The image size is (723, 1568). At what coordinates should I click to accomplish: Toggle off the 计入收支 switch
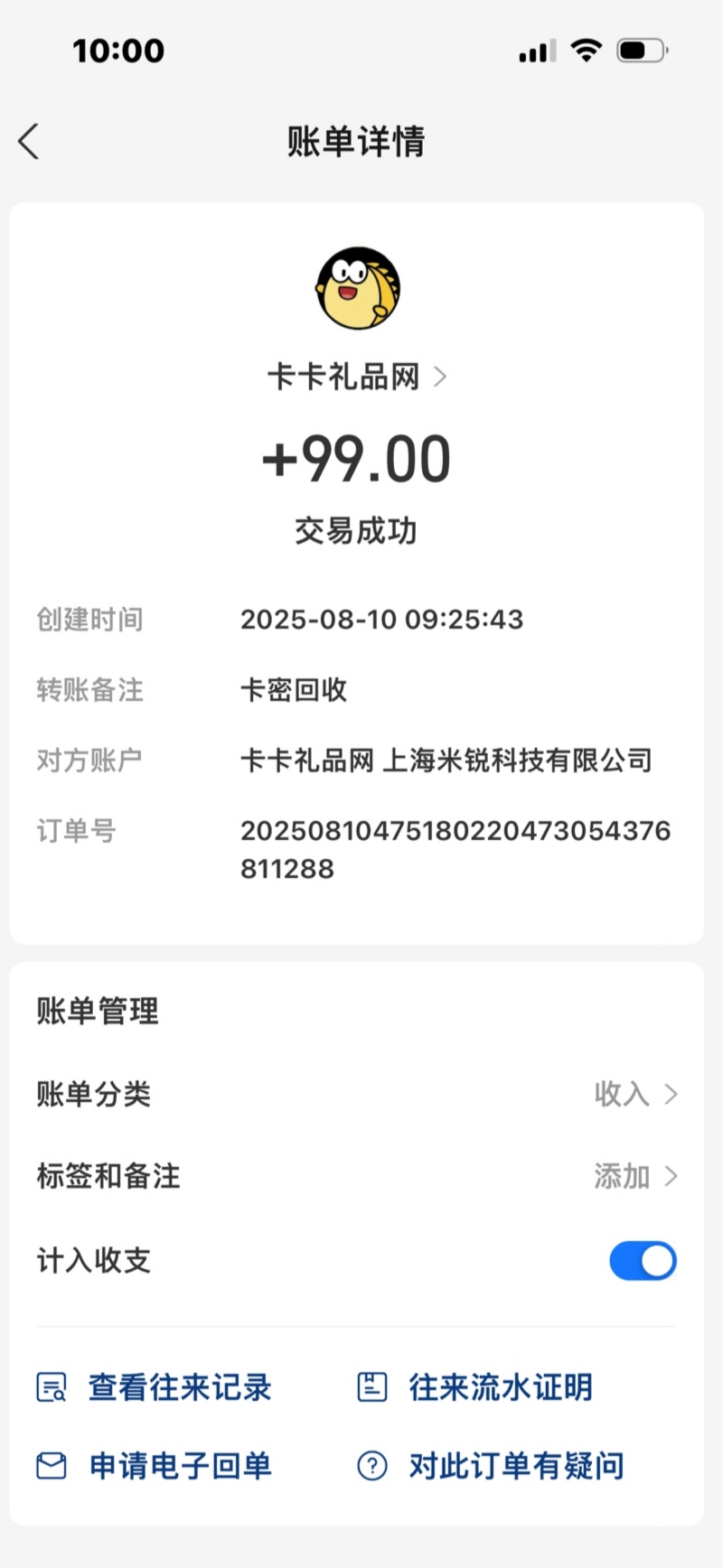[643, 1261]
